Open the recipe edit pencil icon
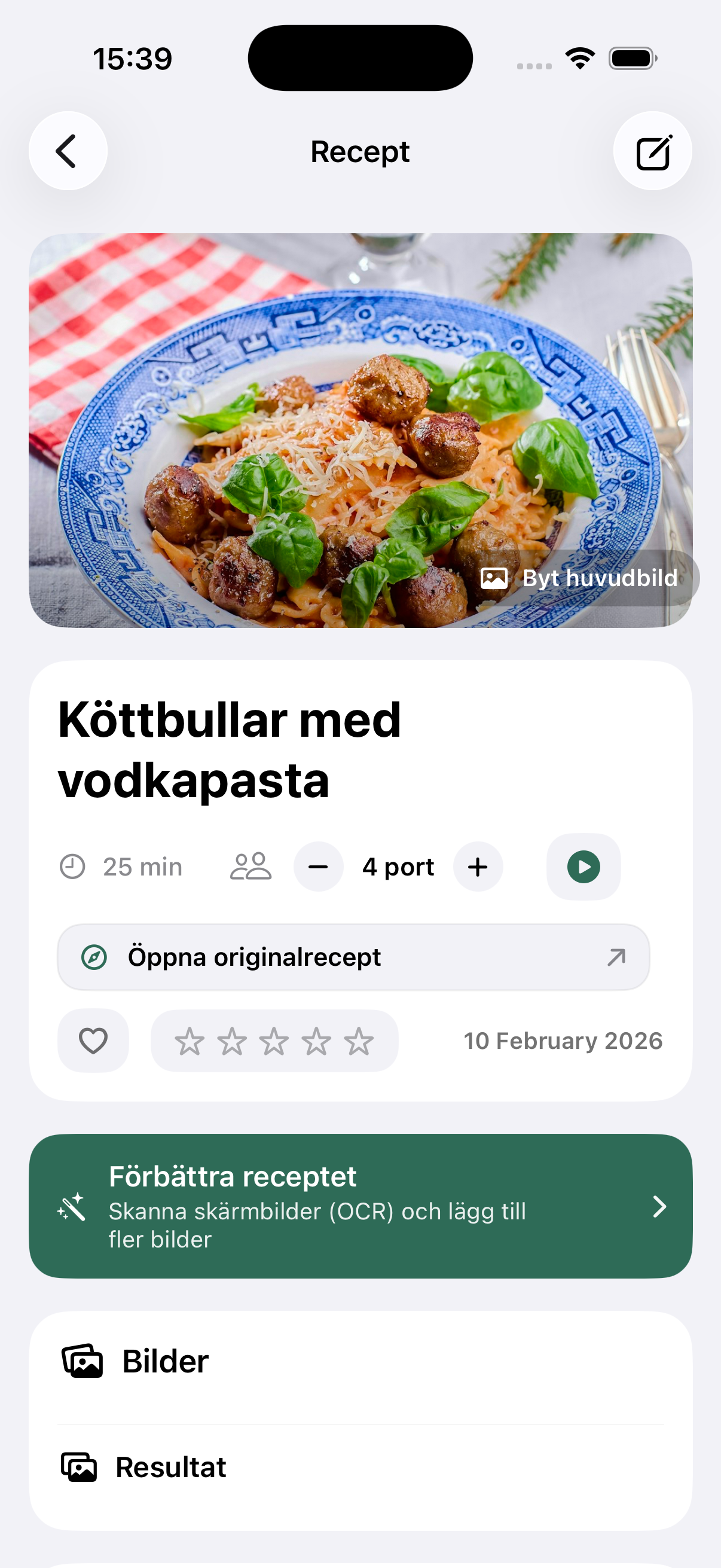The width and height of the screenshot is (721, 1568). 653,150
